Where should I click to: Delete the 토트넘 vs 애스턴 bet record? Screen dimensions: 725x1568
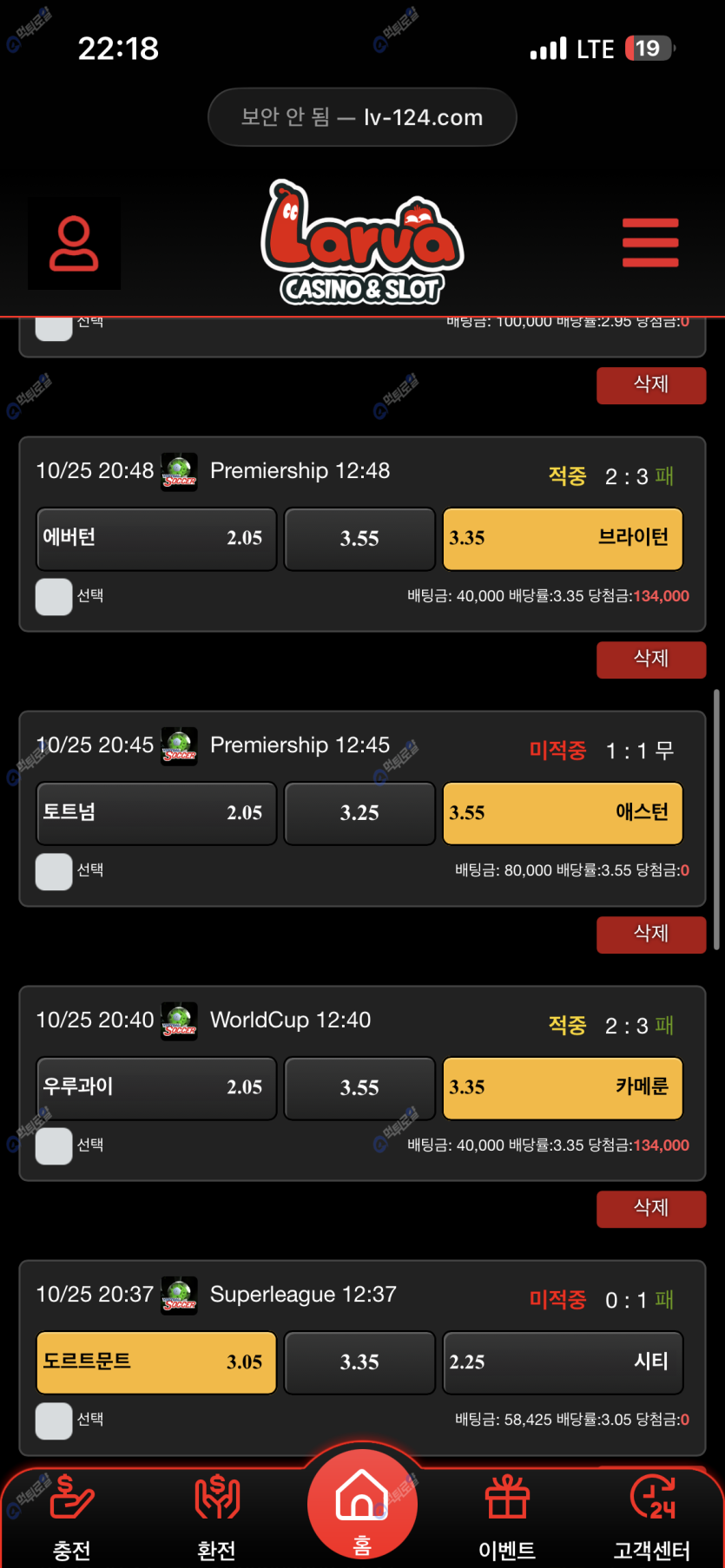(650, 934)
